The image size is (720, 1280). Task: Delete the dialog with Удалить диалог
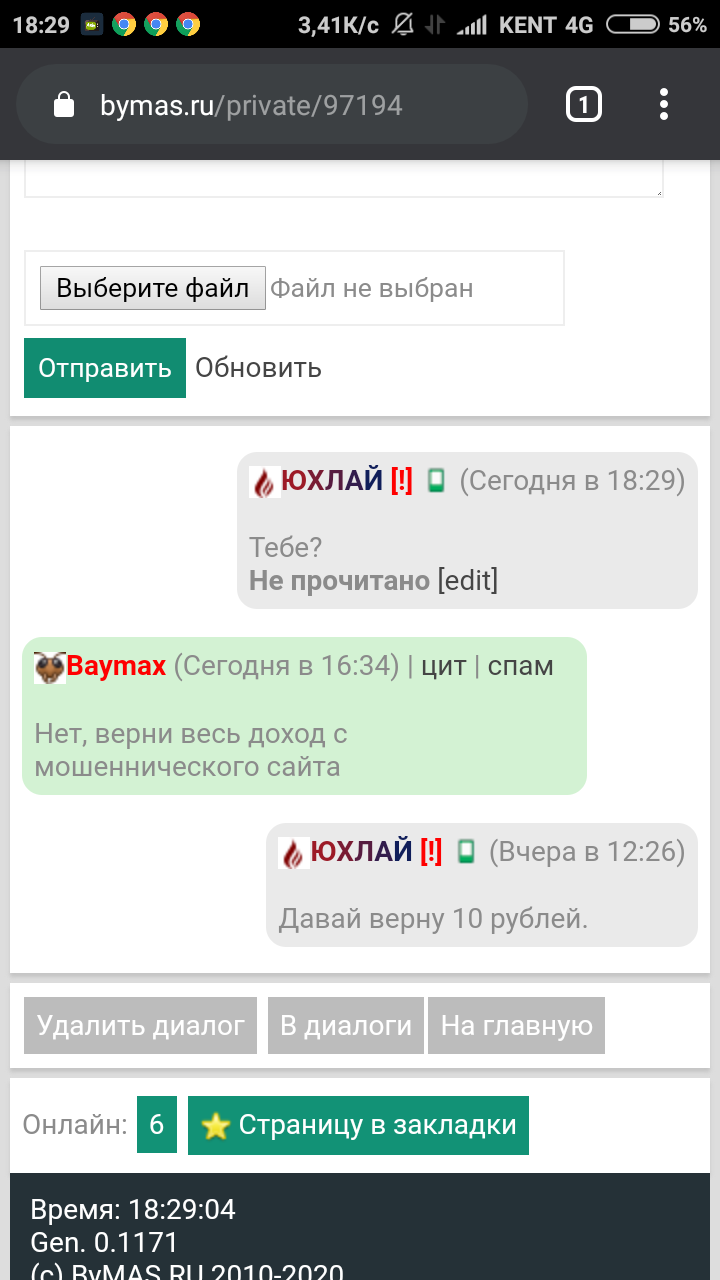coord(140,1025)
